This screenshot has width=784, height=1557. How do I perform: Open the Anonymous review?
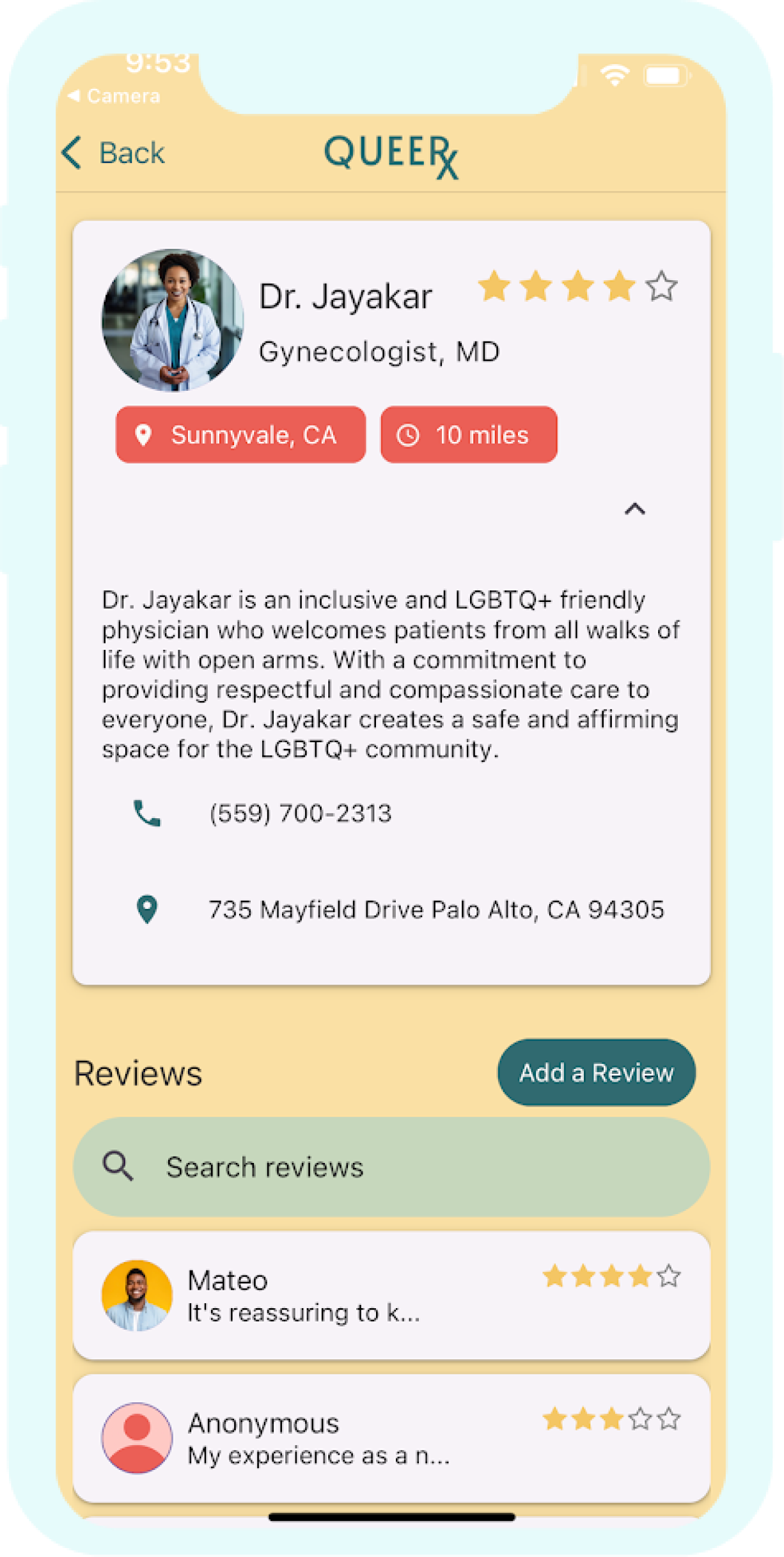[391, 1439]
